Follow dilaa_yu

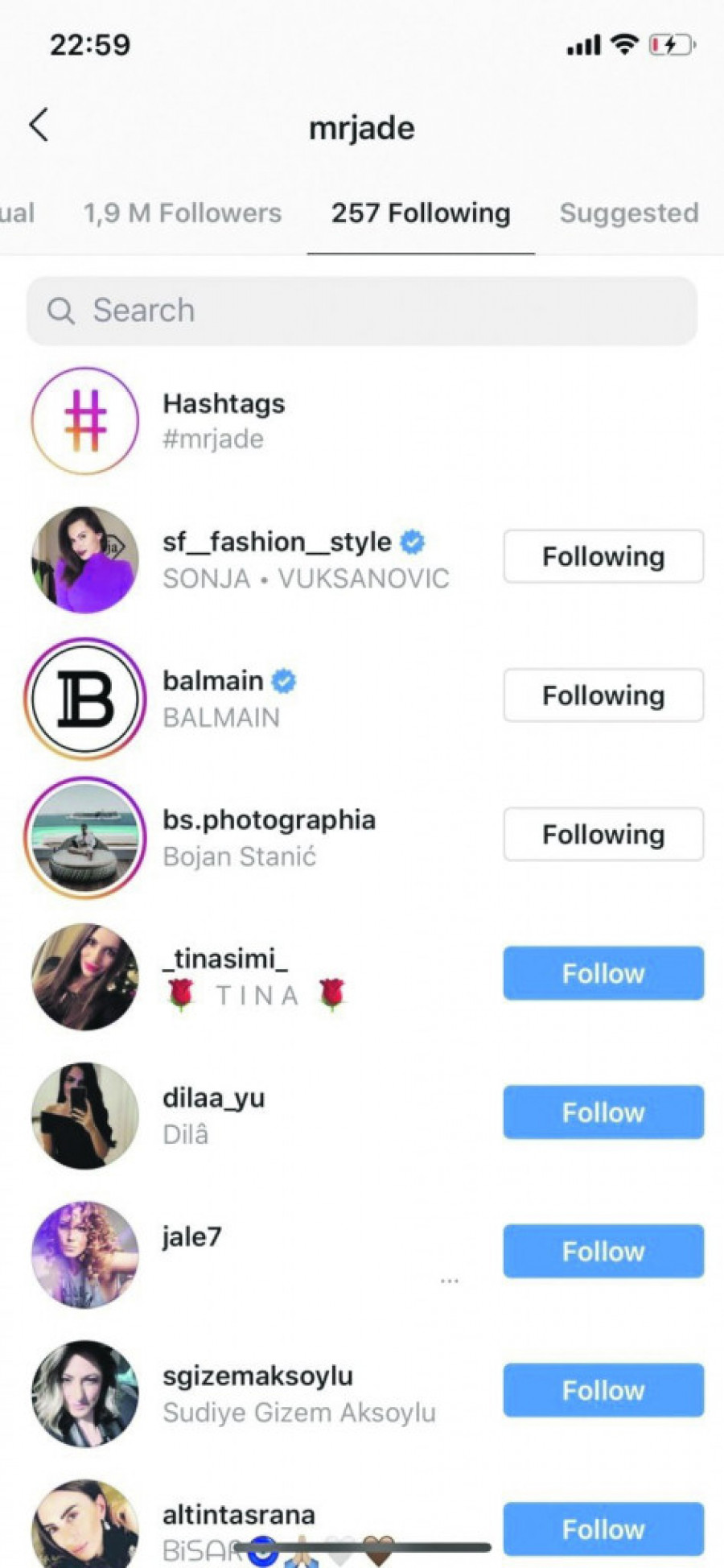pos(603,1112)
